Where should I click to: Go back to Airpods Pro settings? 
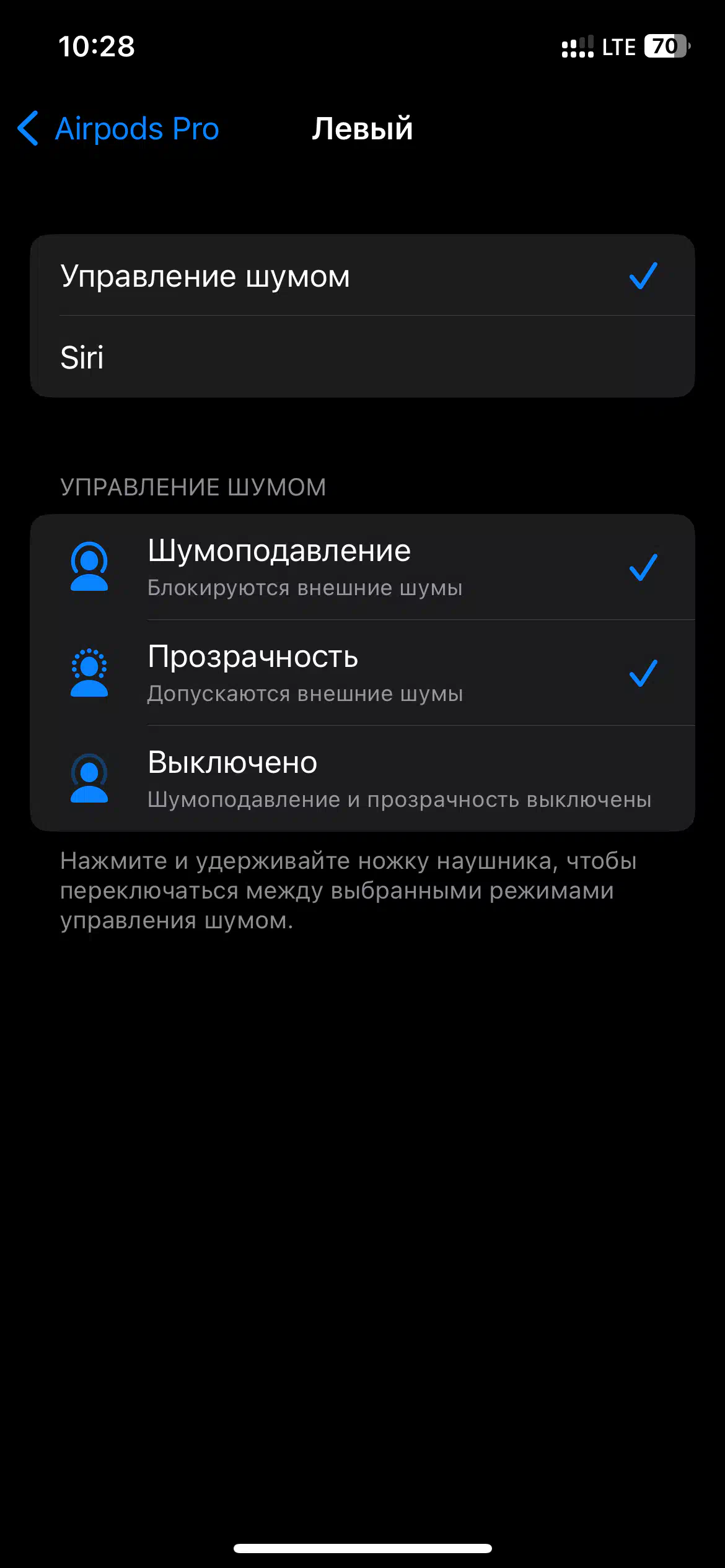118,129
